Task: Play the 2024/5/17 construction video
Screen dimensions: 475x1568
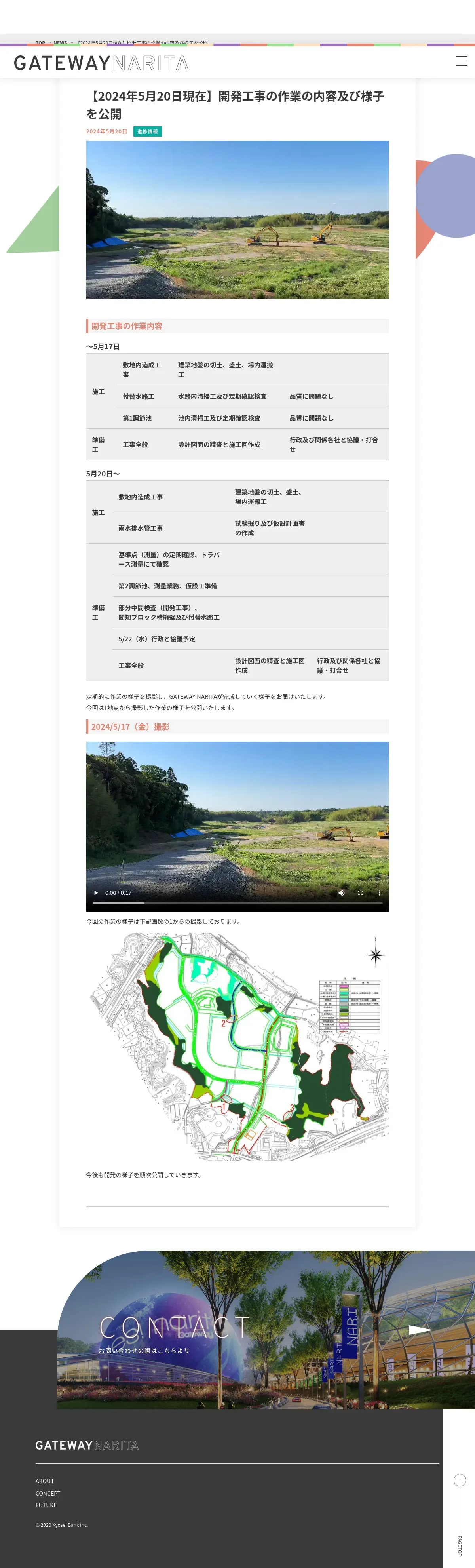Action: (96, 893)
